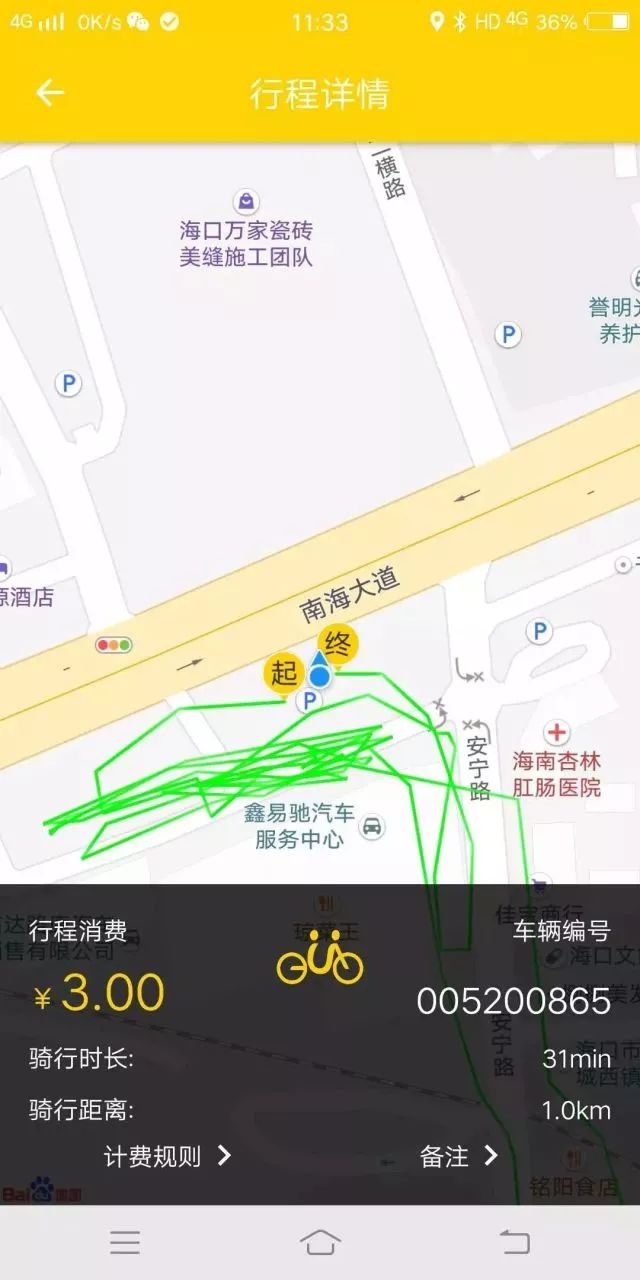Open 备注 remarks

point(458,1156)
